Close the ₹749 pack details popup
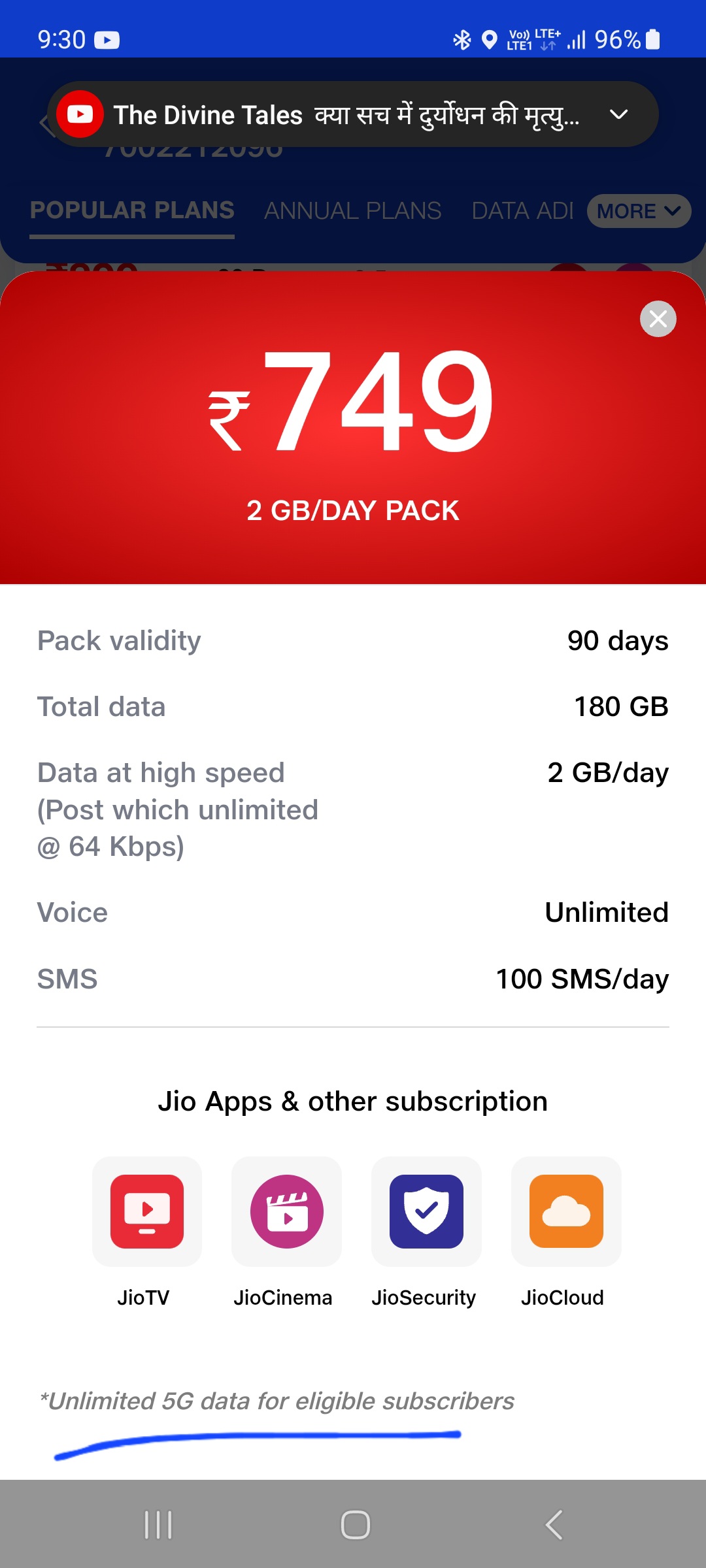Viewport: 706px width, 1568px height. click(x=658, y=319)
